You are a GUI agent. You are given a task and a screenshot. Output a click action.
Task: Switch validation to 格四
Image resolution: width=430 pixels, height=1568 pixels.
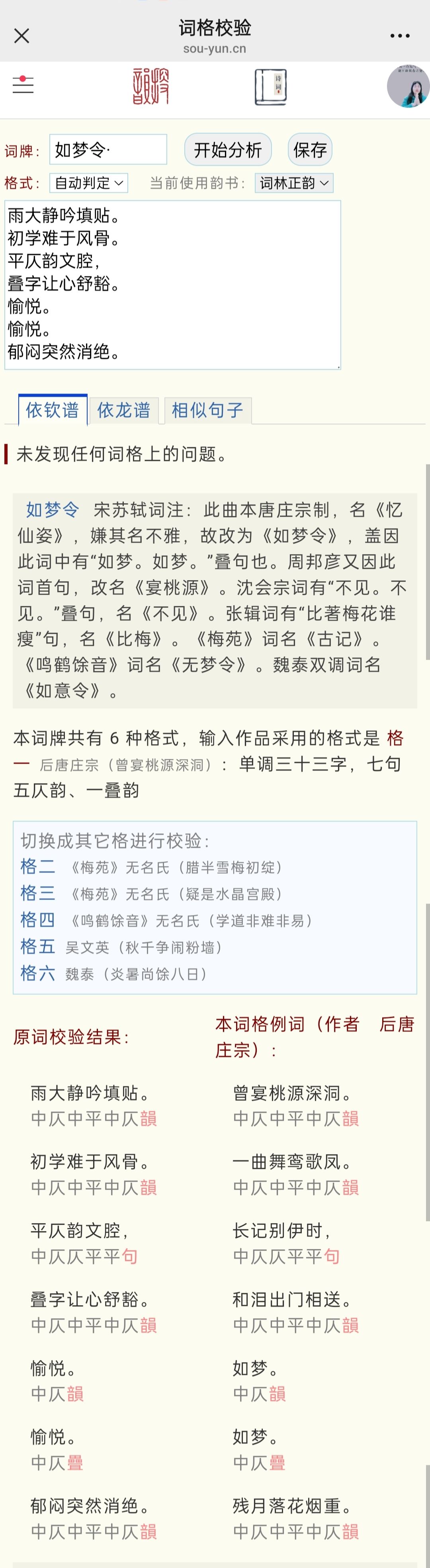(x=38, y=920)
